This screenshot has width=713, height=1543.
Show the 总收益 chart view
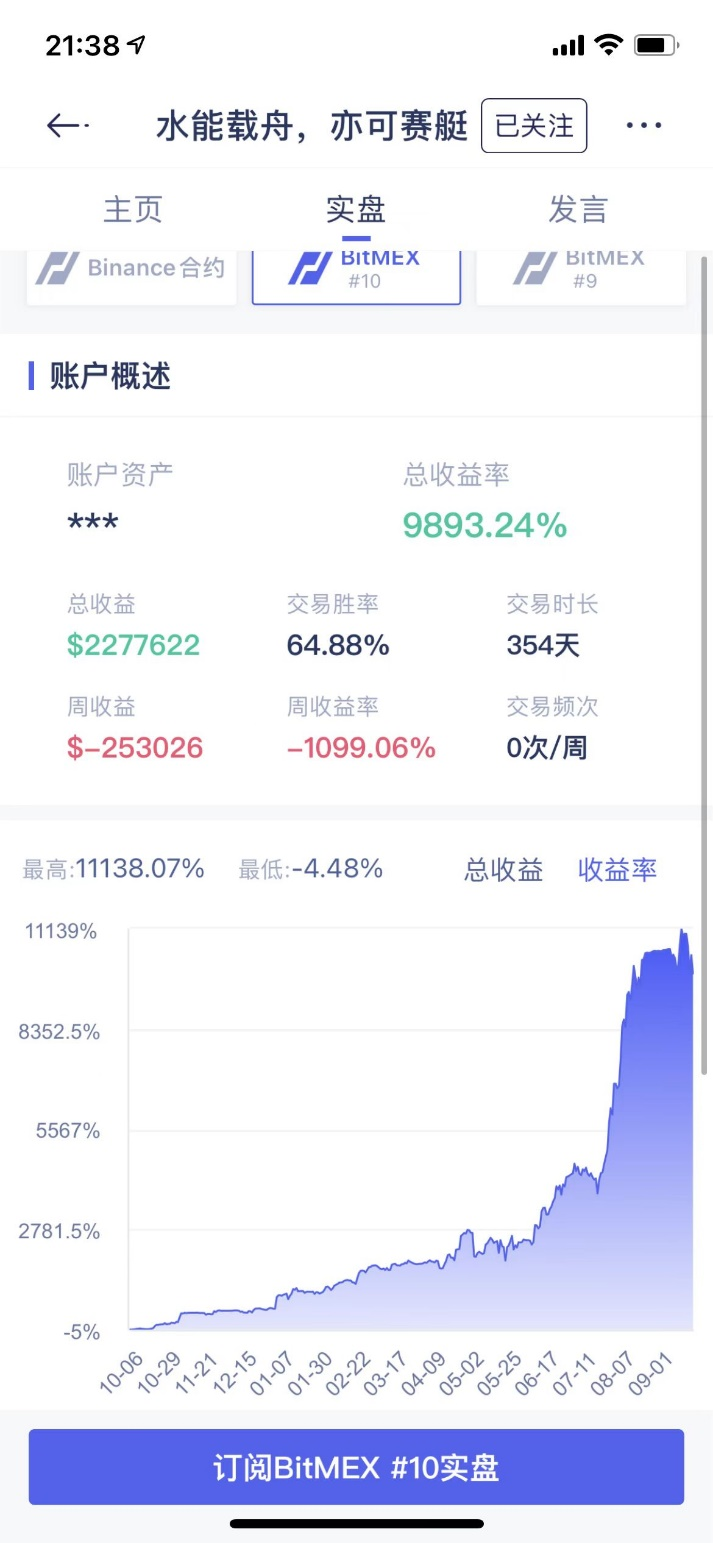point(503,870)
